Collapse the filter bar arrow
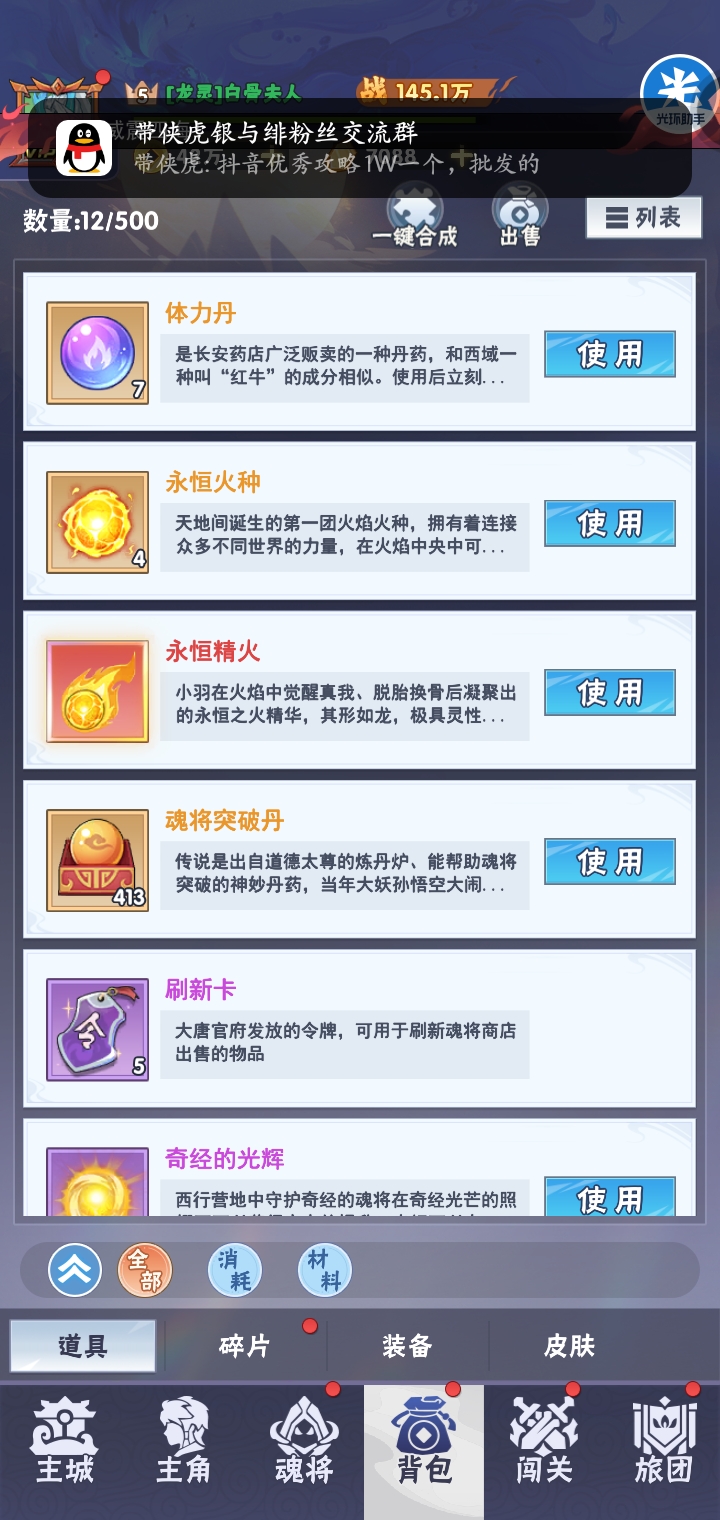Image resolution: width=720 pixels, height=1520 pixels. point(75,1270)
